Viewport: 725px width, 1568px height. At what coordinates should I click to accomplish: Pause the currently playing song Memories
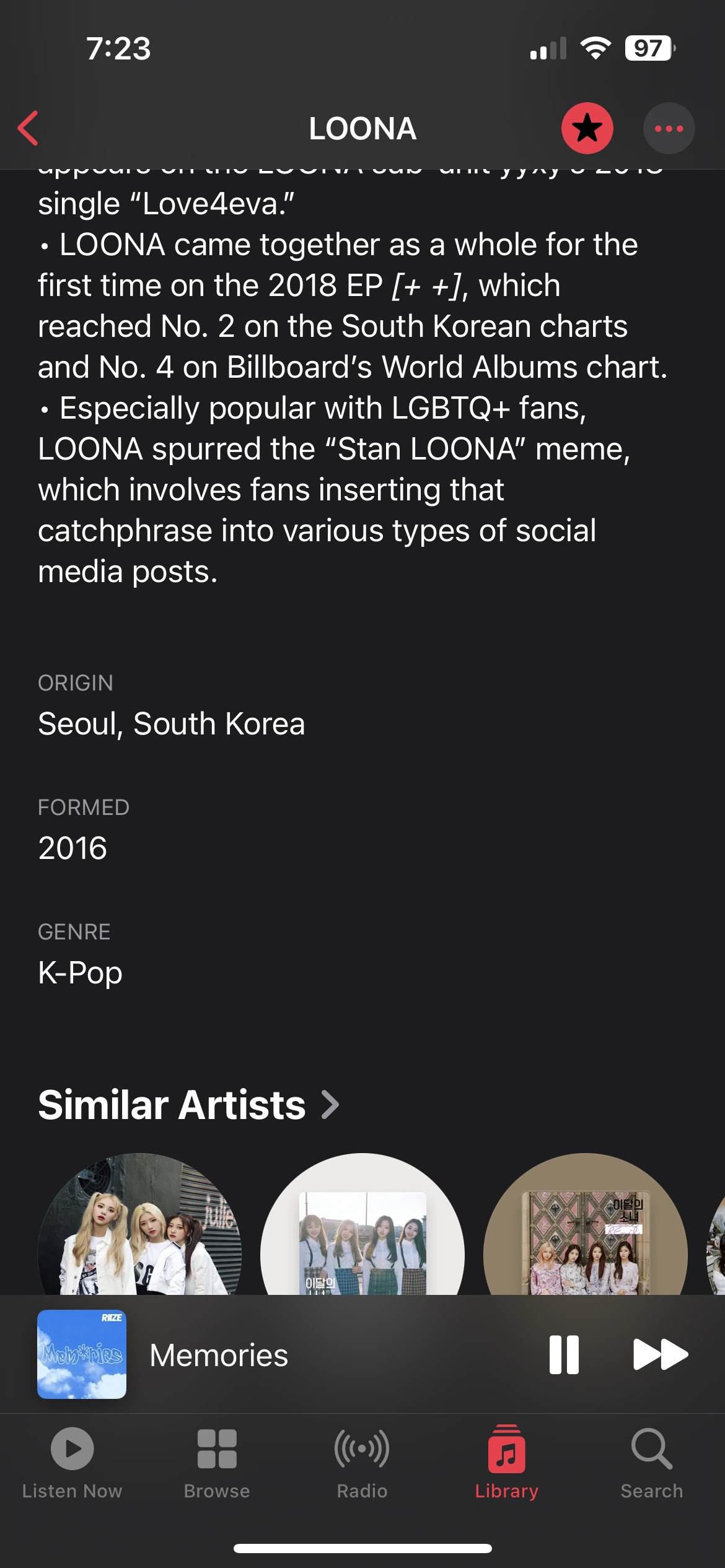point(565,1354)
